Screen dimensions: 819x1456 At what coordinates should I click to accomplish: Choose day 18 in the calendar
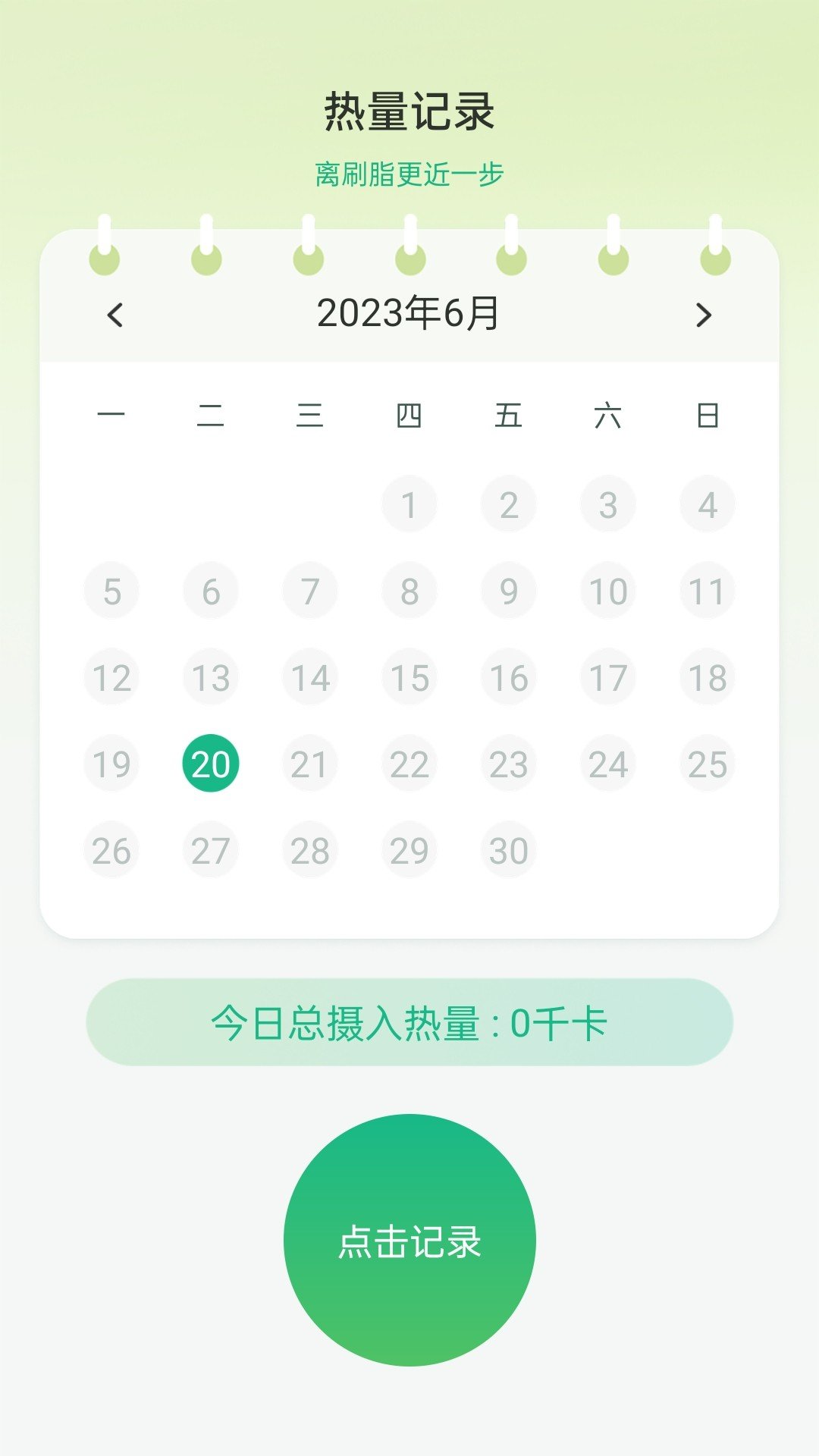[x=708, y=677]
